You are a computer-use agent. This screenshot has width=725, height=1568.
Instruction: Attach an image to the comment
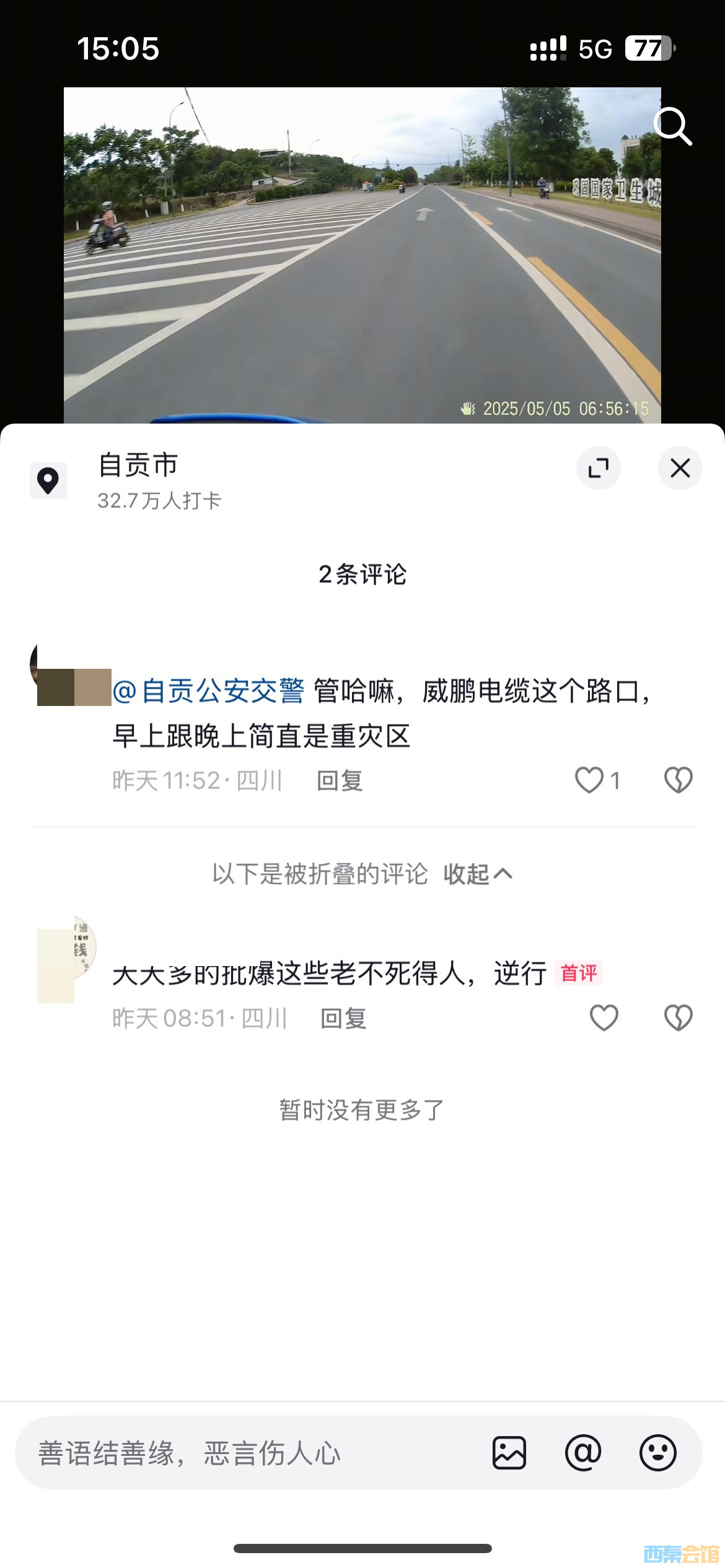[x=509, y=1453]
